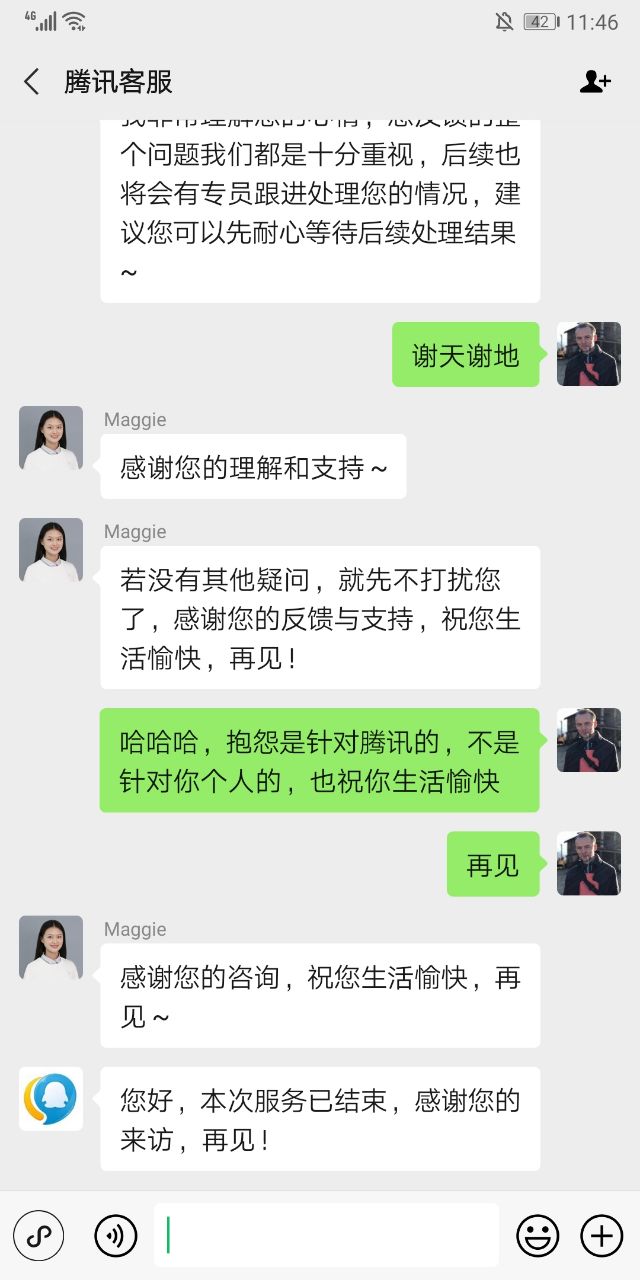Open the plus attachment menu
640x1280 pixels.
(601, 1236)
